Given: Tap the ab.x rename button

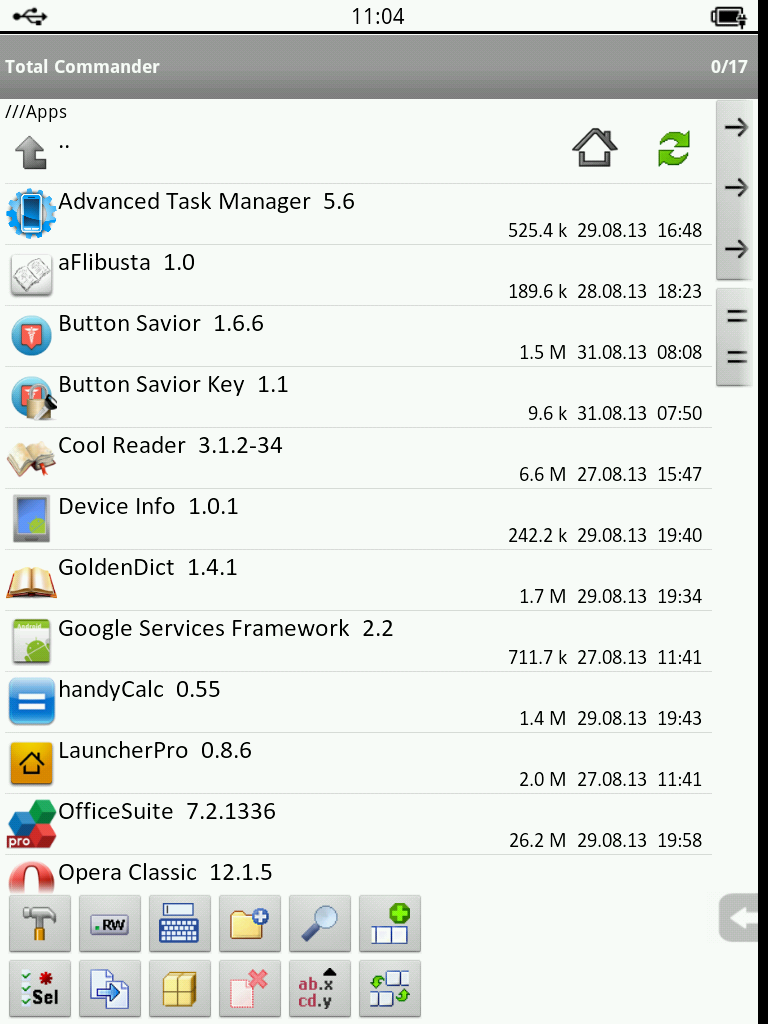Looking at the screenshot, I should (320, 988).
